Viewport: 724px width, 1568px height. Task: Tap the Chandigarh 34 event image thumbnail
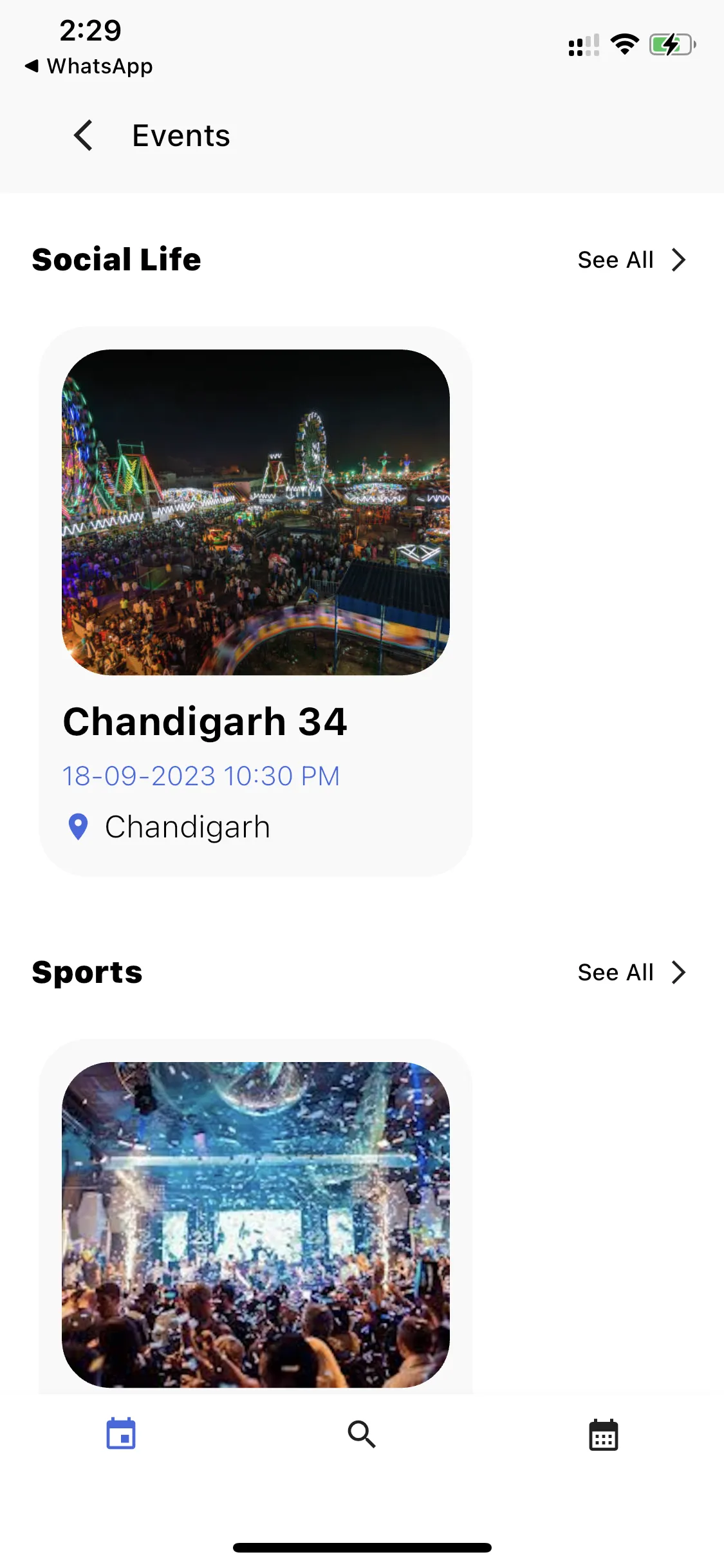(255, 512)
